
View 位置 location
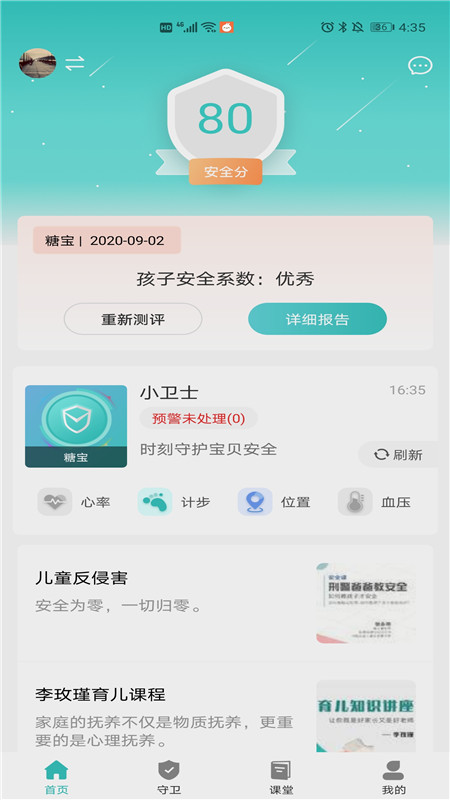pyautogui.click(x=274, y=502)
